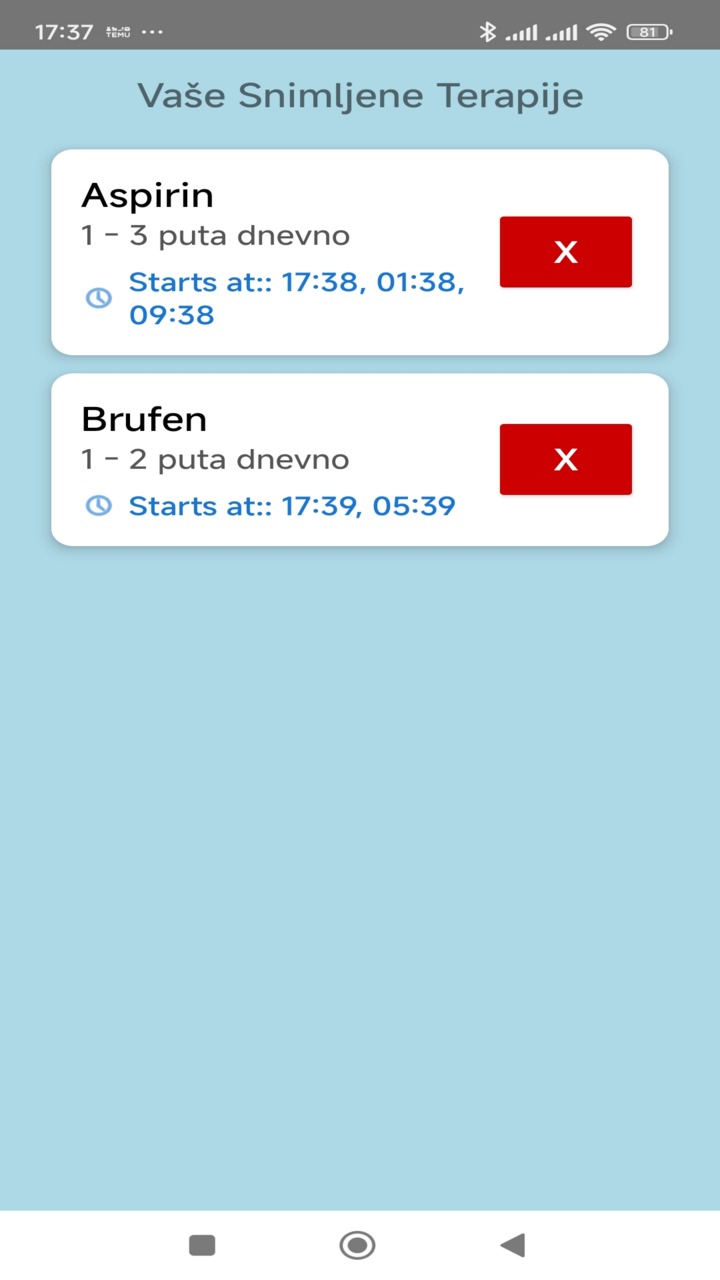The image size is (720, 1280).
Task: Open the recent apps overview
Action: coord(202,1245)
